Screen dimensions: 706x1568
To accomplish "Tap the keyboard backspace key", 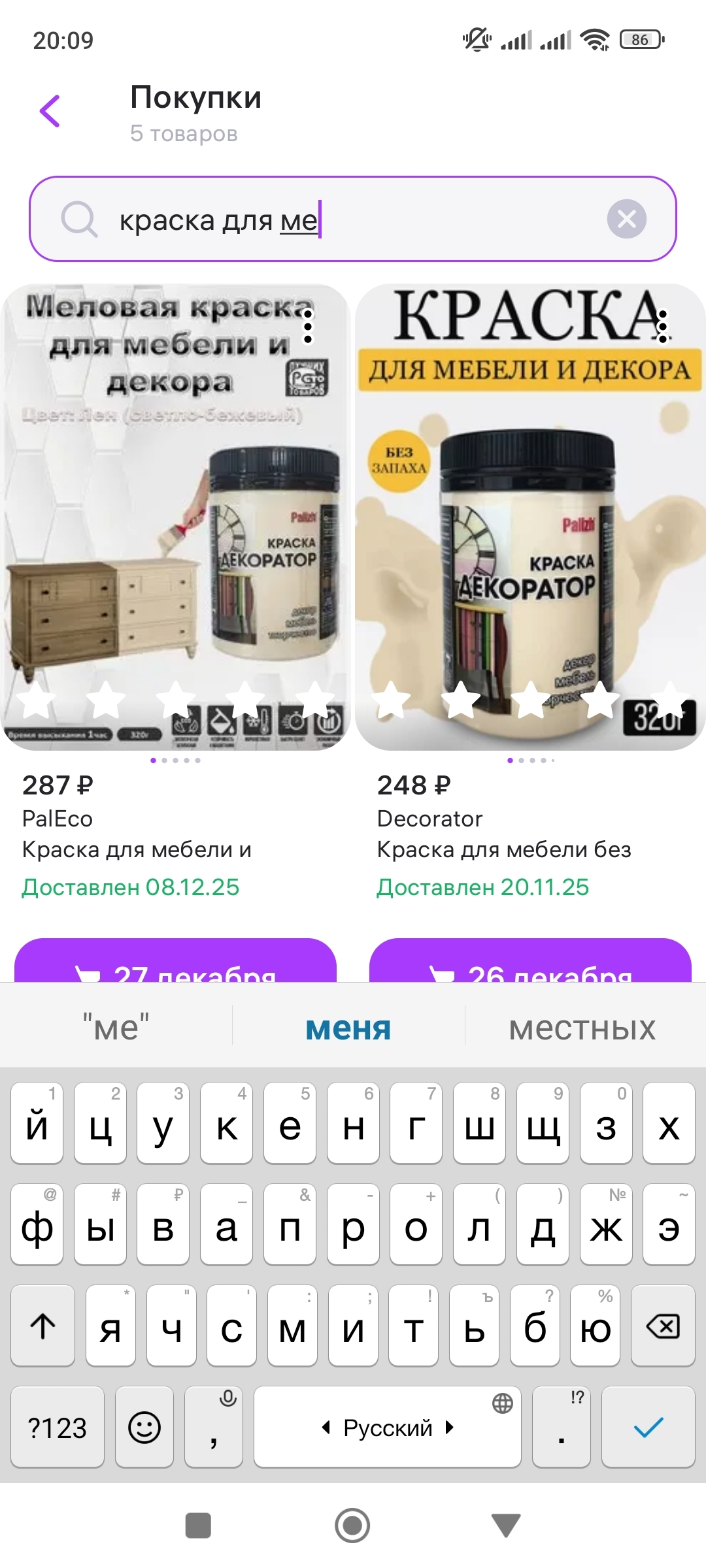I will click(663, 1326).
